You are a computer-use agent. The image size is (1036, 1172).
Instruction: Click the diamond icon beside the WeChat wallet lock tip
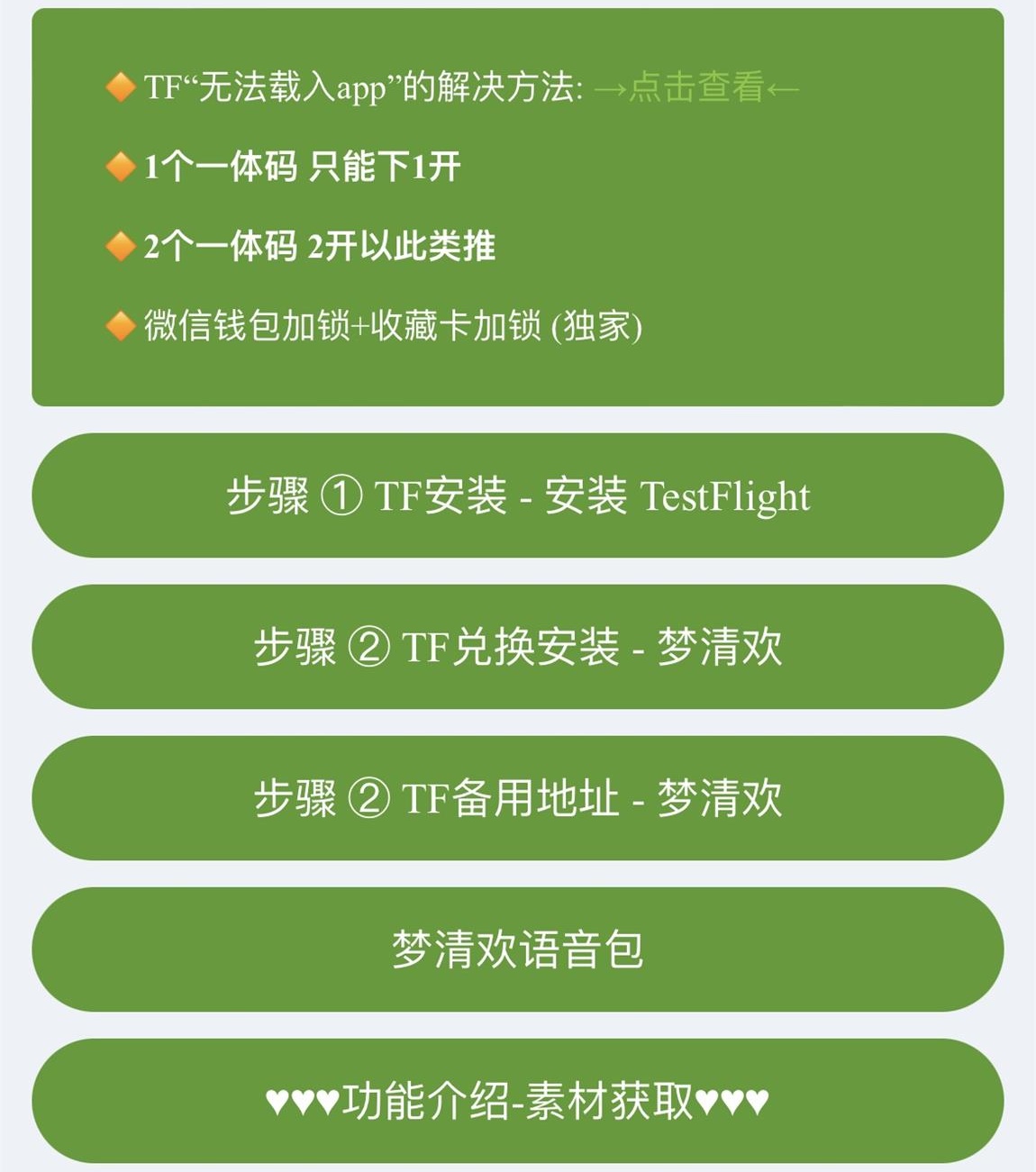(120, 324)
